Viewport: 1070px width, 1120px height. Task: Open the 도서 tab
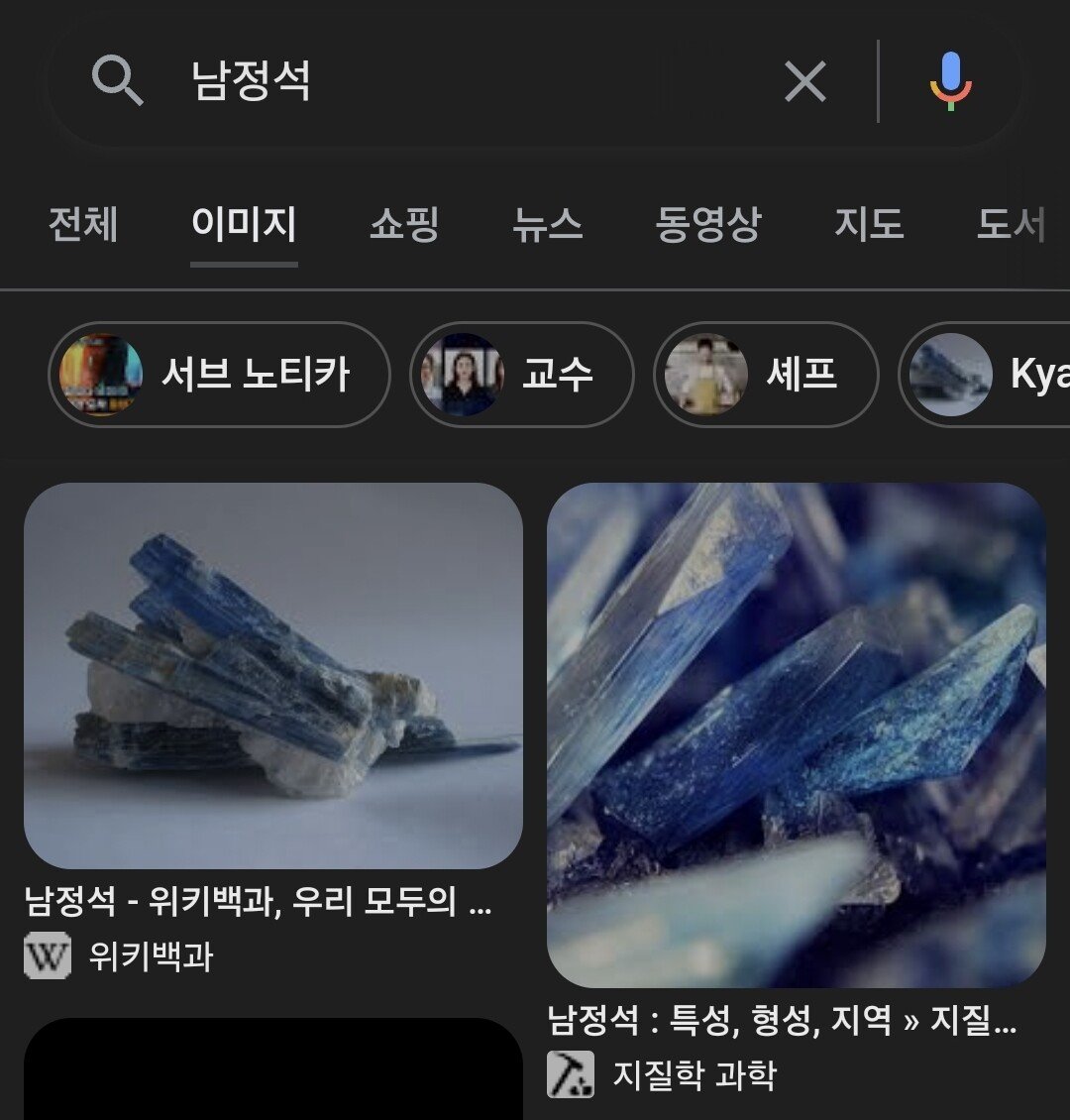click(x=1011, y=225)
